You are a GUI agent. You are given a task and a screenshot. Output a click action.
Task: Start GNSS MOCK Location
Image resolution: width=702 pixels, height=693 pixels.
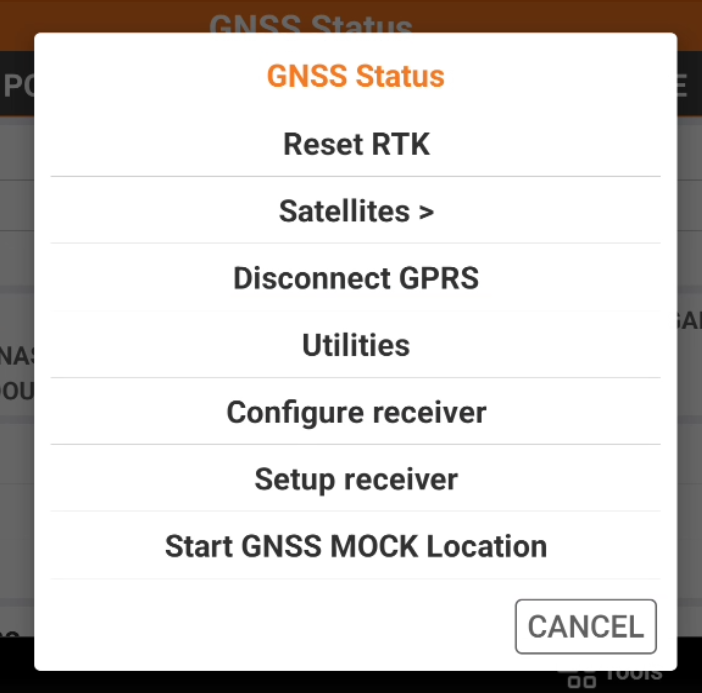[356, 546]
